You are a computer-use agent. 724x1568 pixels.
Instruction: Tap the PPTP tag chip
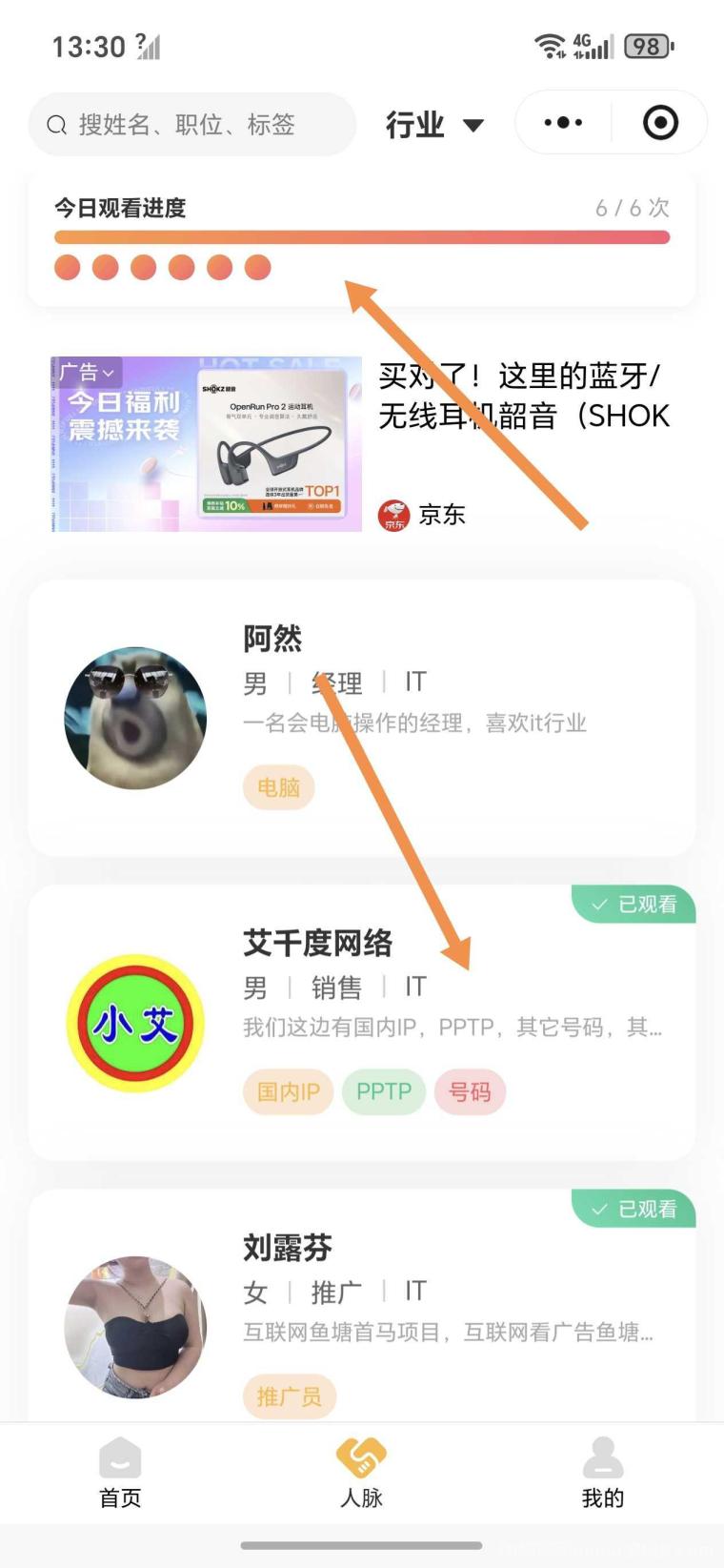[384, 1091]
